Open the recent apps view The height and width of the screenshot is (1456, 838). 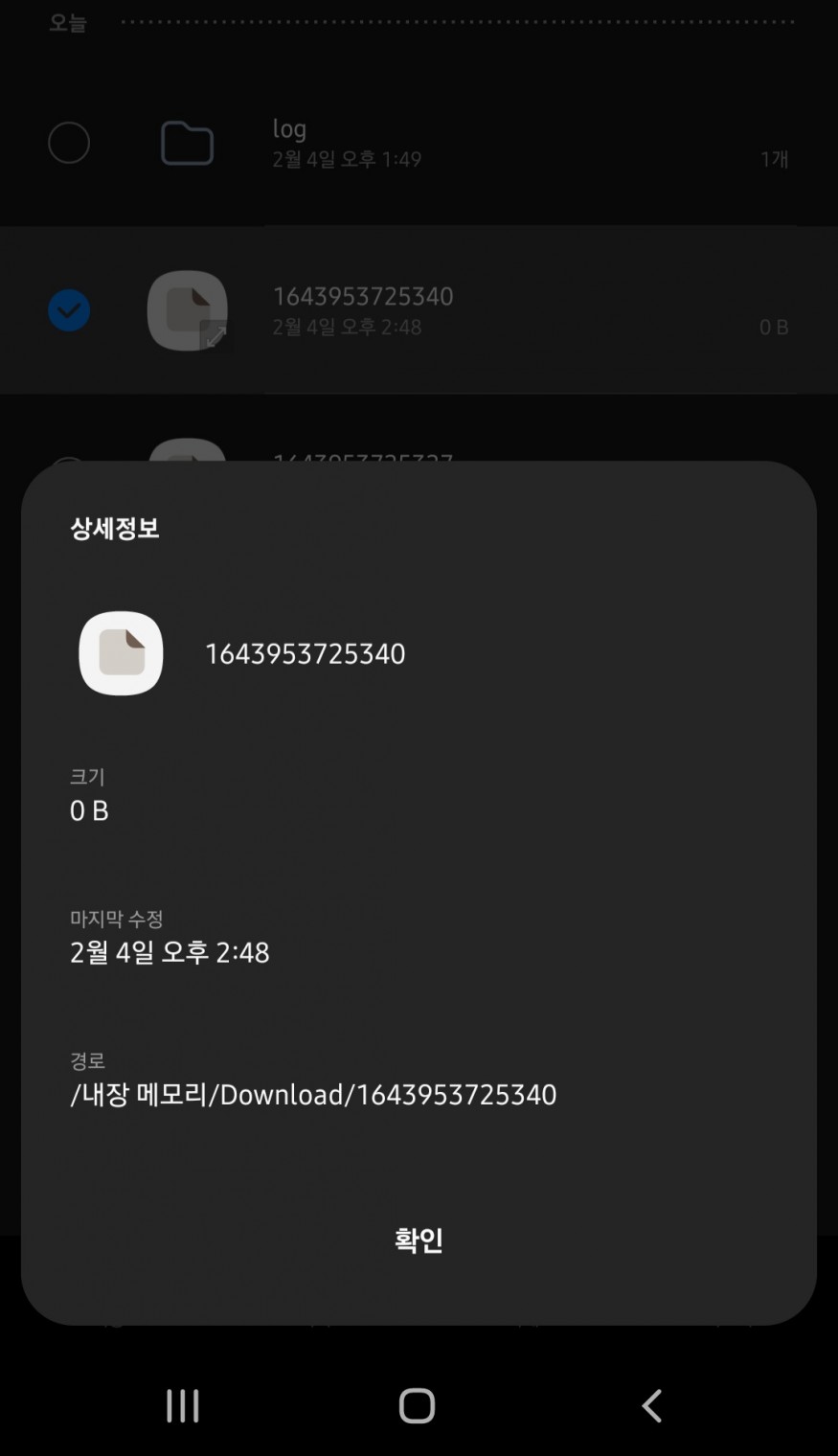182,1405
